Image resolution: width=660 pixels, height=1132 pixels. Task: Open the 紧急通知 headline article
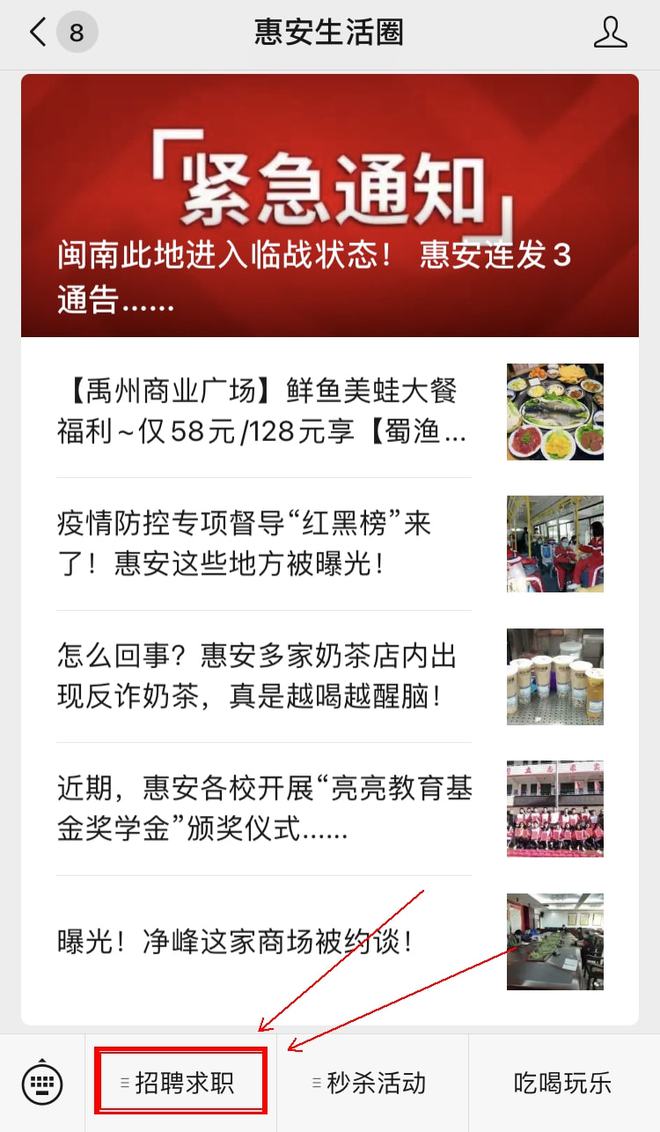pos(330,206)
